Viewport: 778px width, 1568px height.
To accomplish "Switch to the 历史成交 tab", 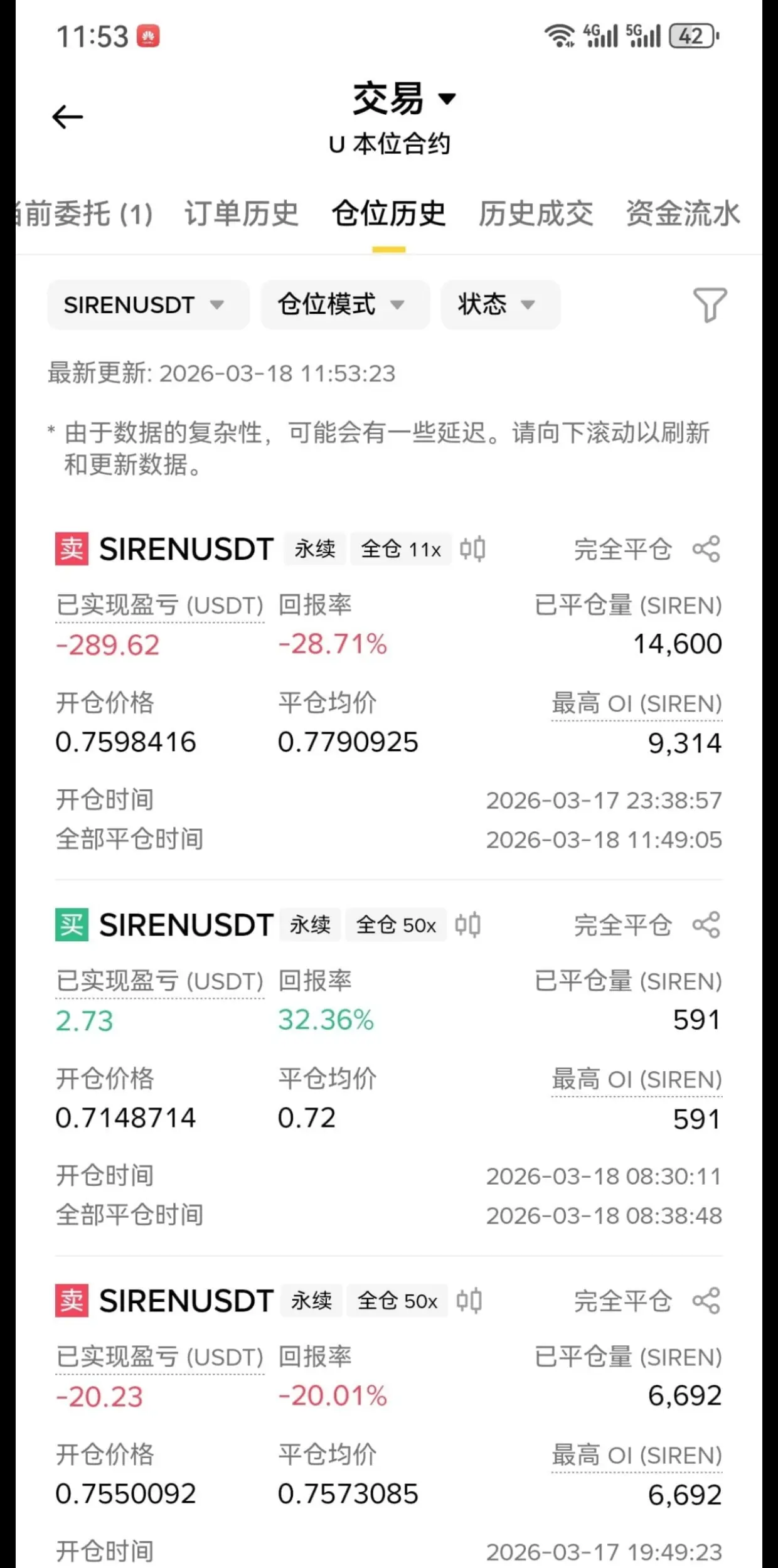I will pos(536,213).
